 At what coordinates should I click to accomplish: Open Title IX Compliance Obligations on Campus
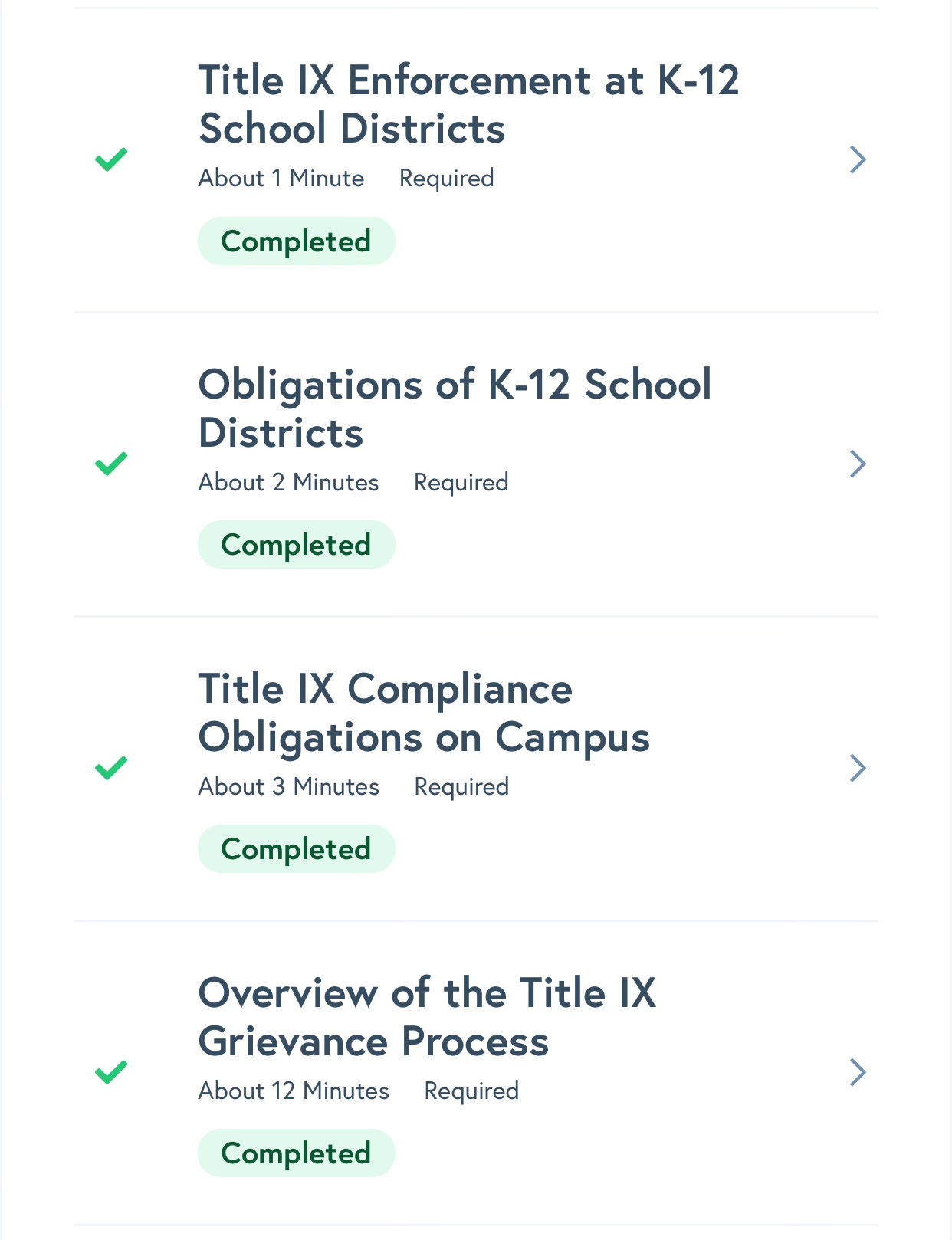pyautogui.click(x=475, y=769)
